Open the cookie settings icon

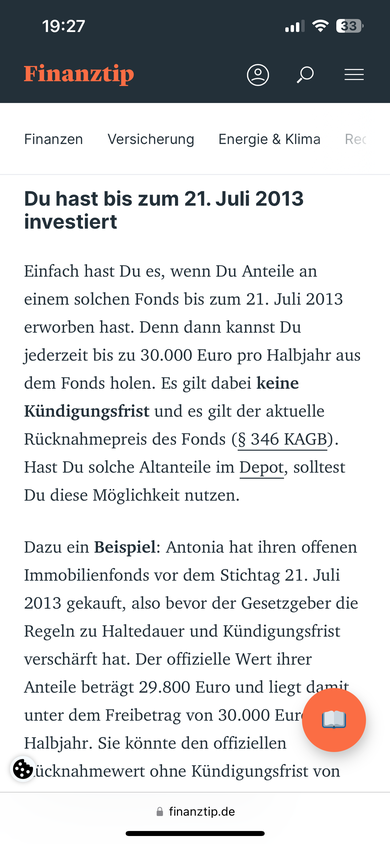coord(23,769)
